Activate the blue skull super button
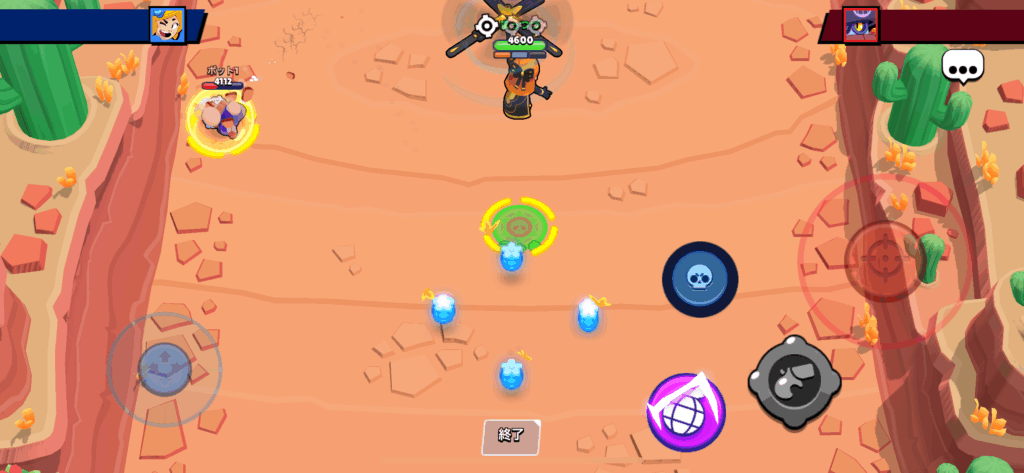The height and width of the screenshot is (473, 1024). [700, 279]
